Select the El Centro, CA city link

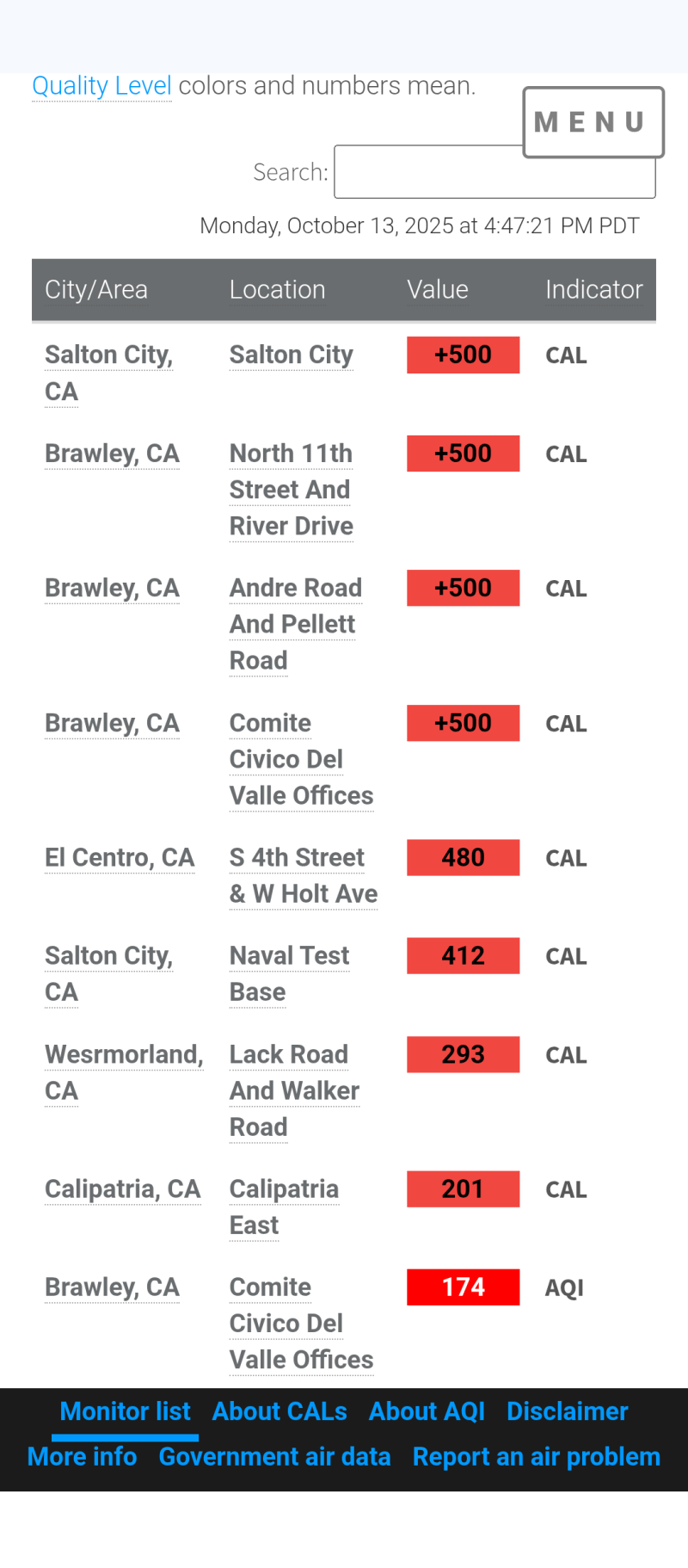(x=120, y=857)
